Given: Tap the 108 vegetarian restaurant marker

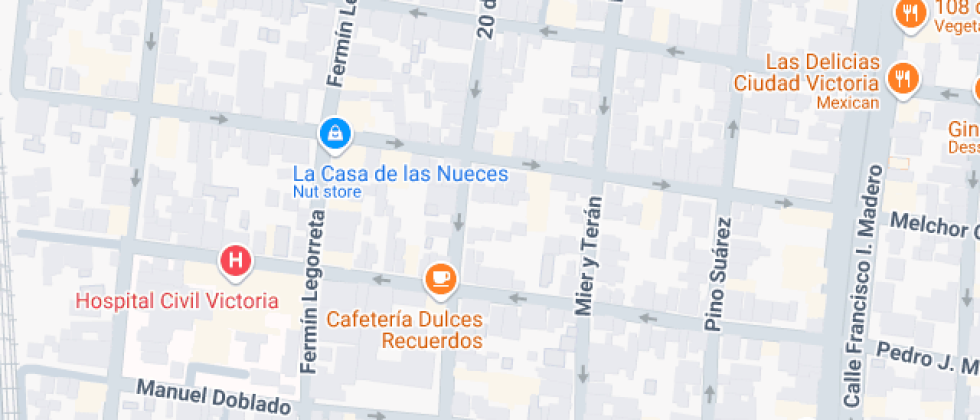Looking at the screenshot, I should coord(911,14).
